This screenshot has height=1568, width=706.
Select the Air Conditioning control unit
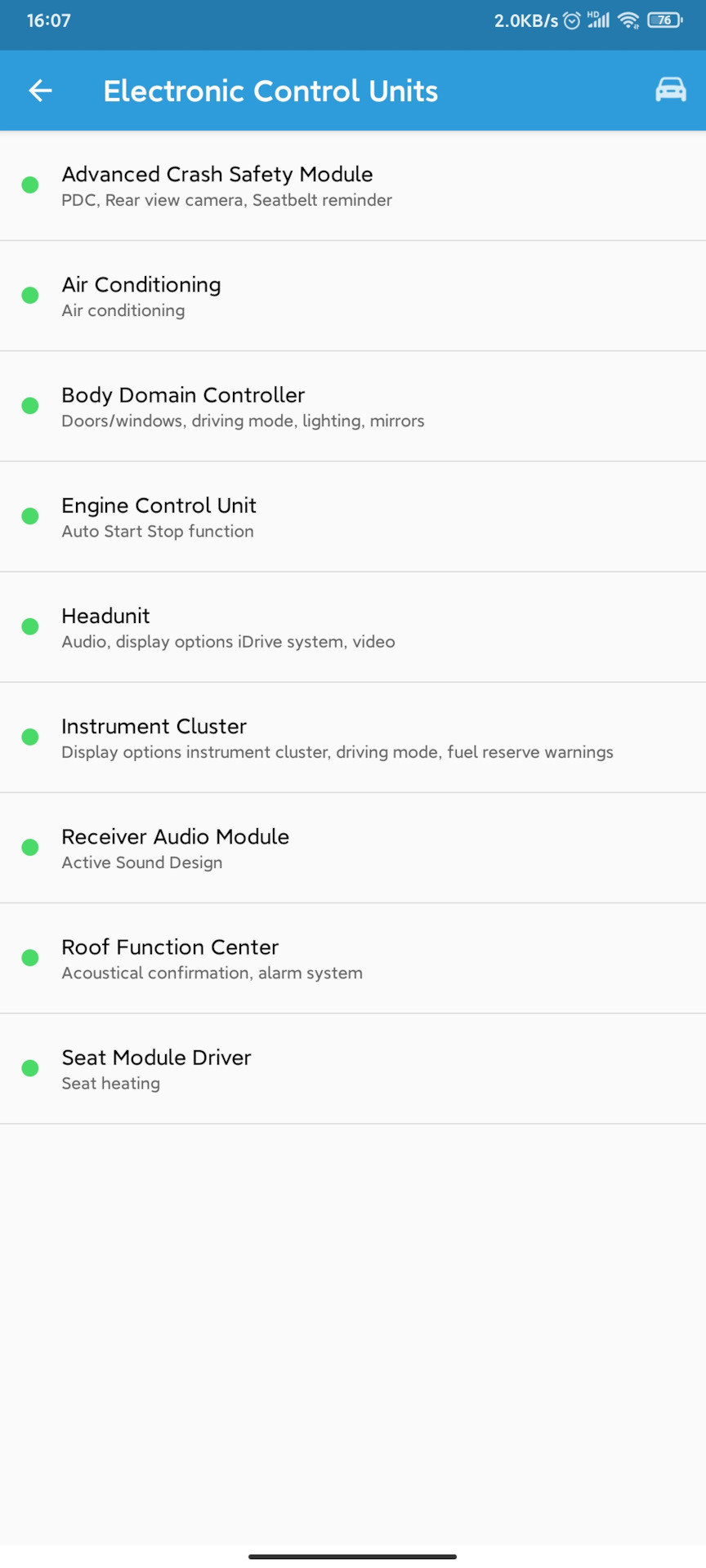353,296
